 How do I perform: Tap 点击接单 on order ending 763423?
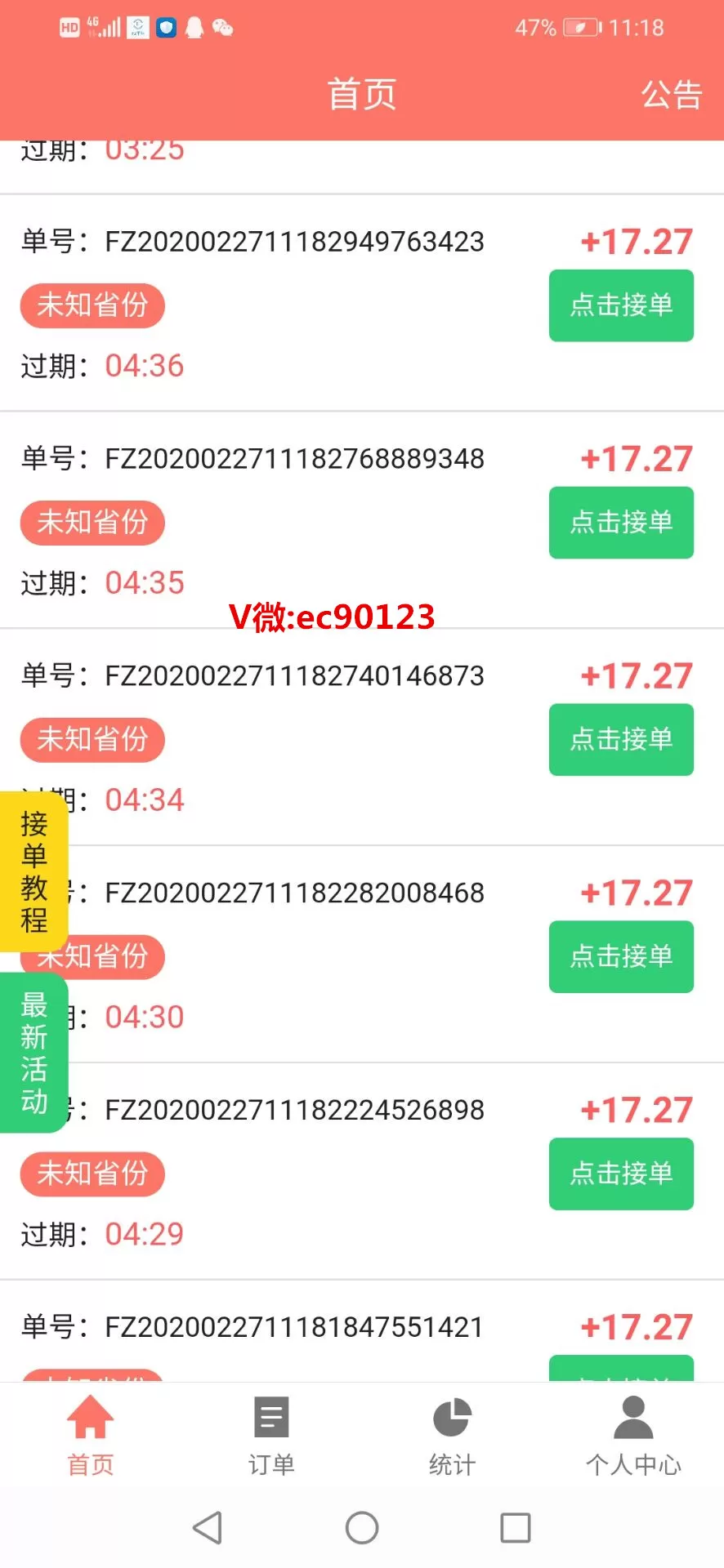pyautogui.click(x=621, y=305)
